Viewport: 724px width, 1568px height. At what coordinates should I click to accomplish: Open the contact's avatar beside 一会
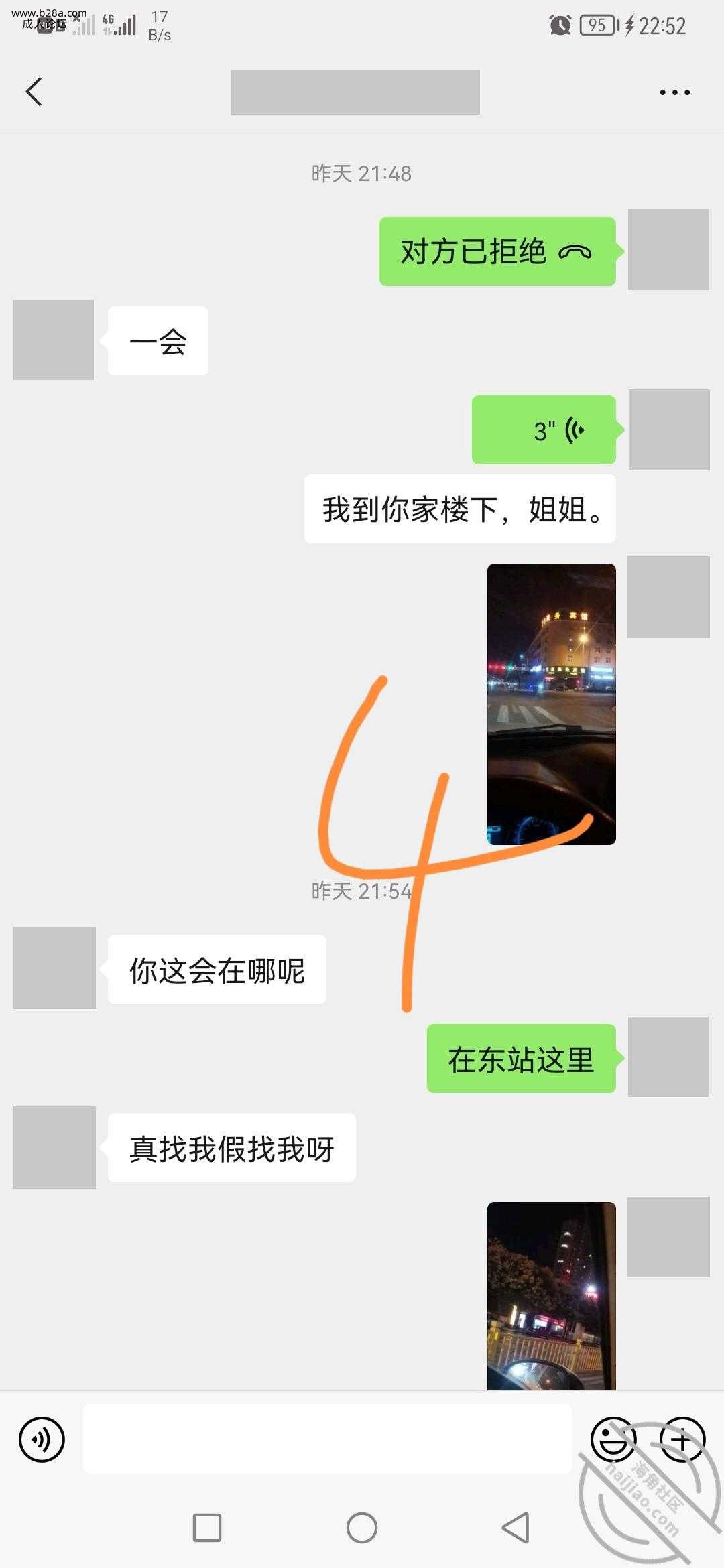[54, 340]
